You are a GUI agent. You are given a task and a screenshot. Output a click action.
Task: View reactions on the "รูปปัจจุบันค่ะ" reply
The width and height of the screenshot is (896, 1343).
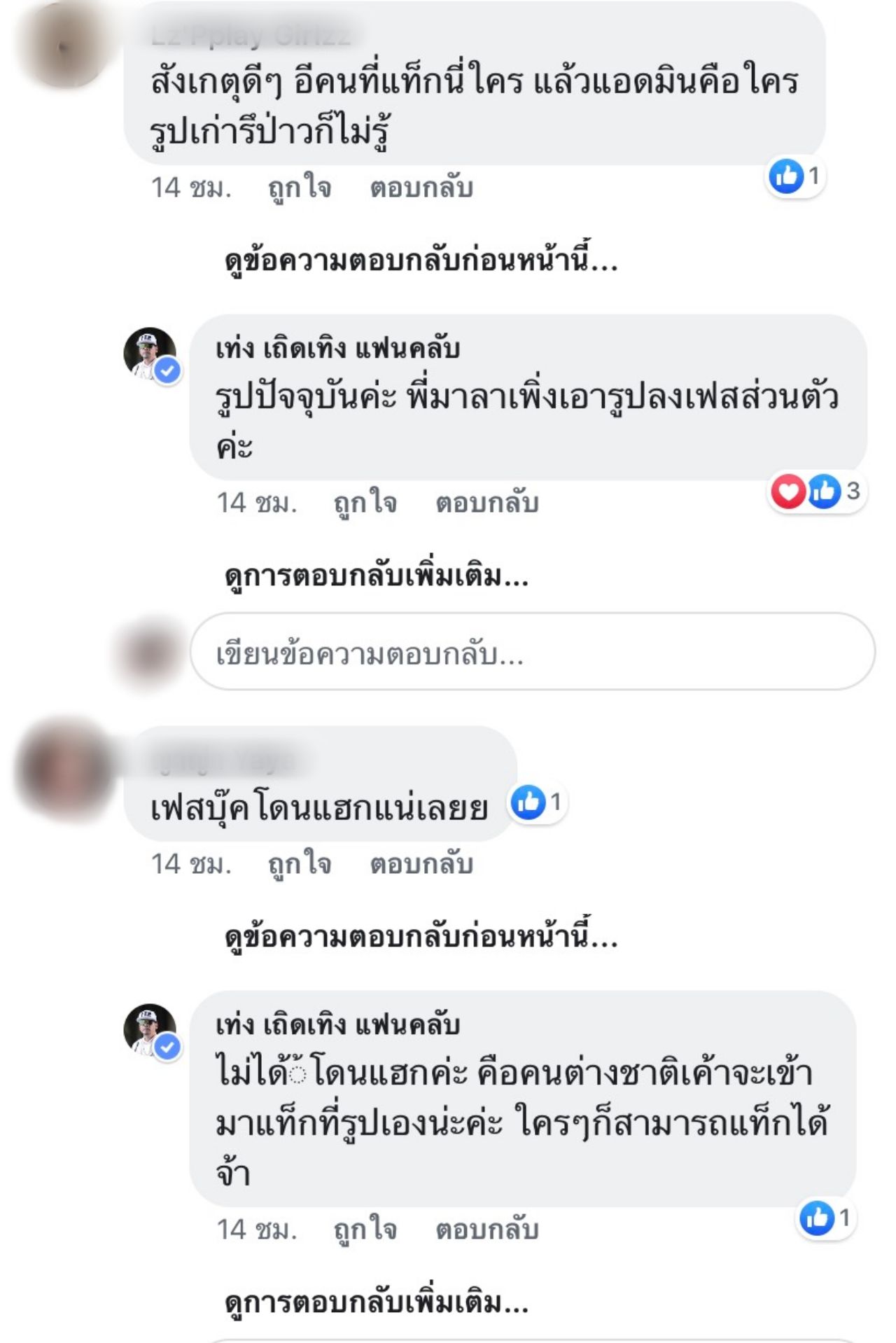(815, 492)
